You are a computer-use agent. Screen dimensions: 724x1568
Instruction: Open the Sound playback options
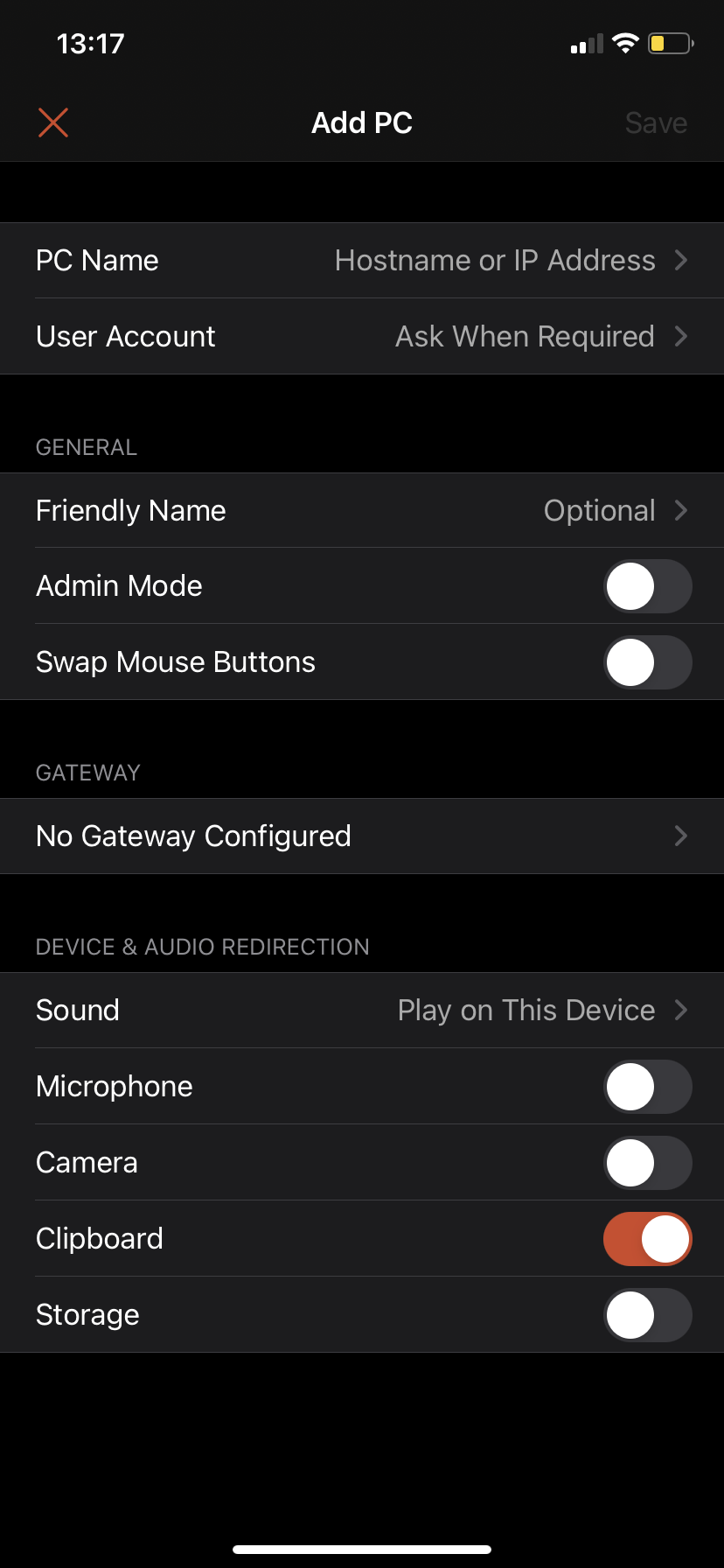click(x=362, y=1010)
